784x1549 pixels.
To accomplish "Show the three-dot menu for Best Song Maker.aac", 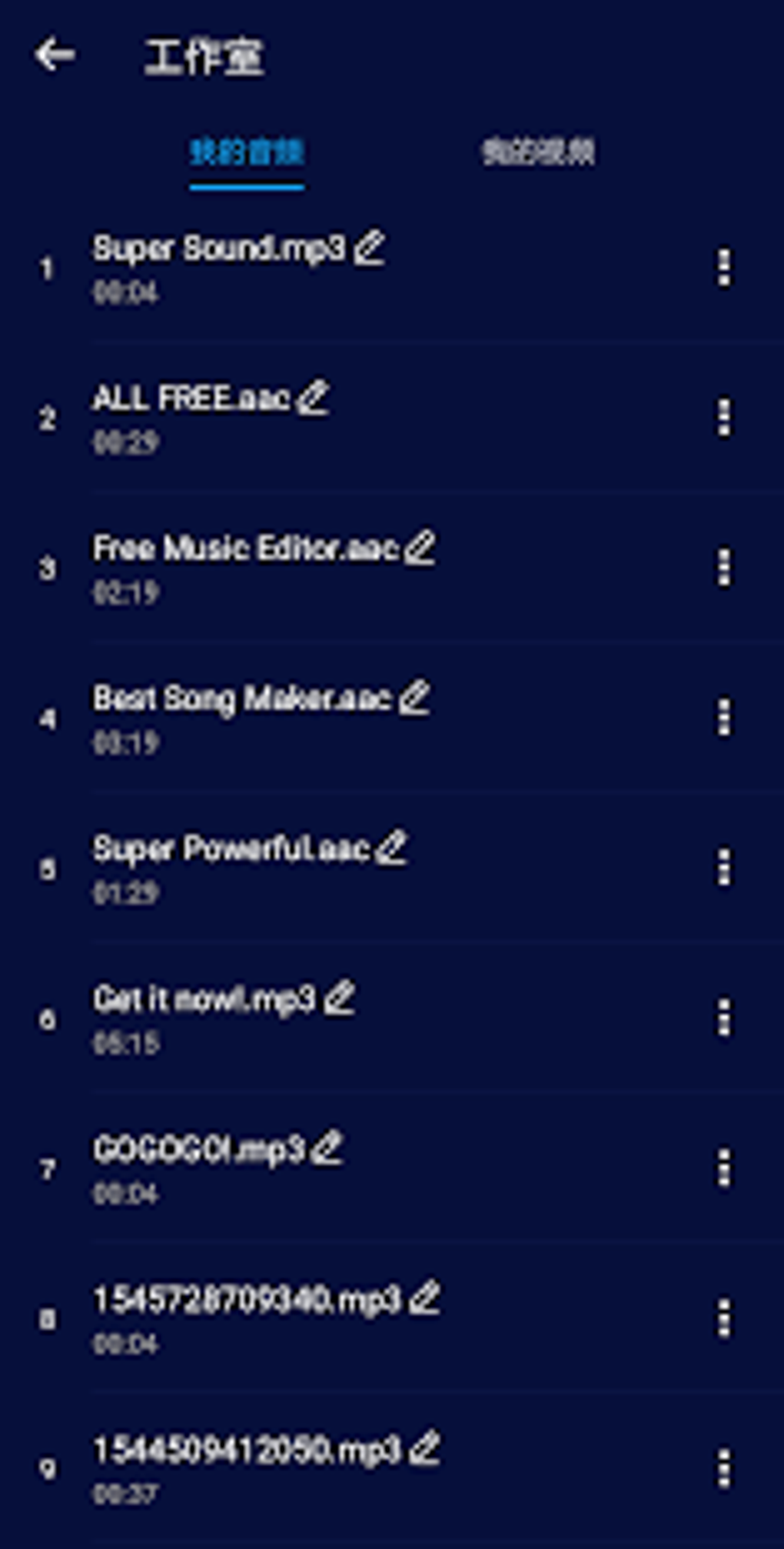I will tap(723, 718).
